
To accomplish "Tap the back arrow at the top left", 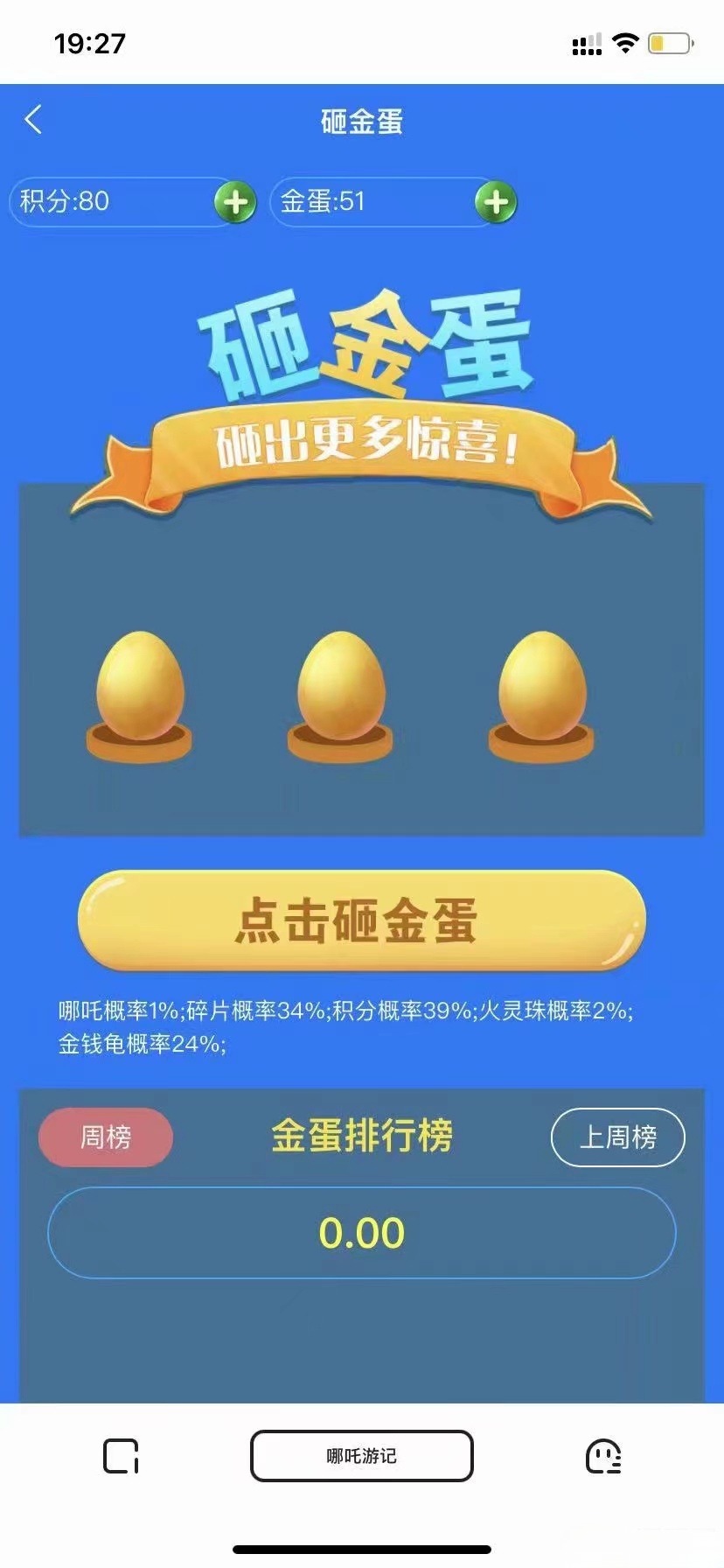I will pyautogui.click(x=33, y=120).
